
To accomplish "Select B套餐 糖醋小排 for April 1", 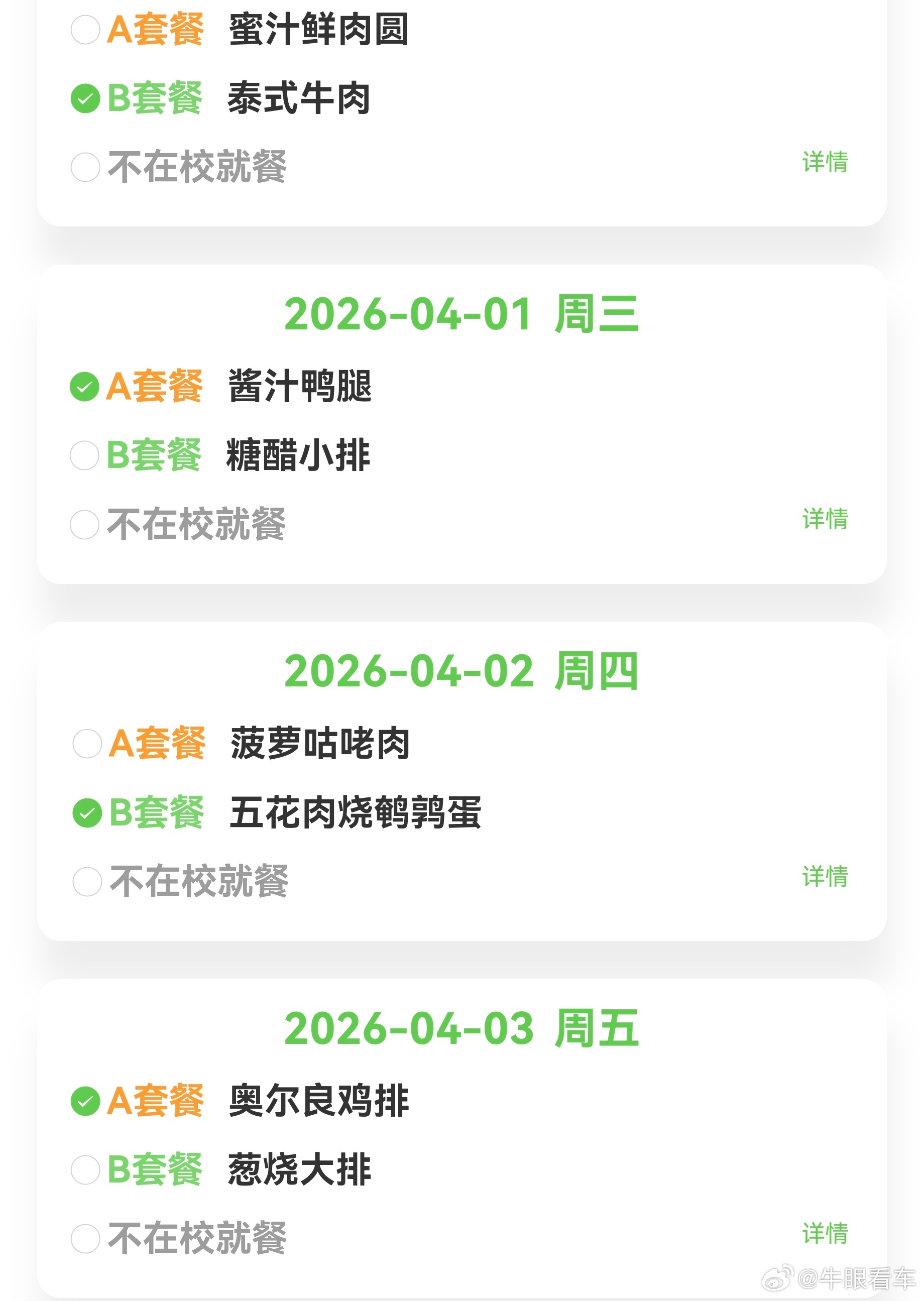I will 86,453.
